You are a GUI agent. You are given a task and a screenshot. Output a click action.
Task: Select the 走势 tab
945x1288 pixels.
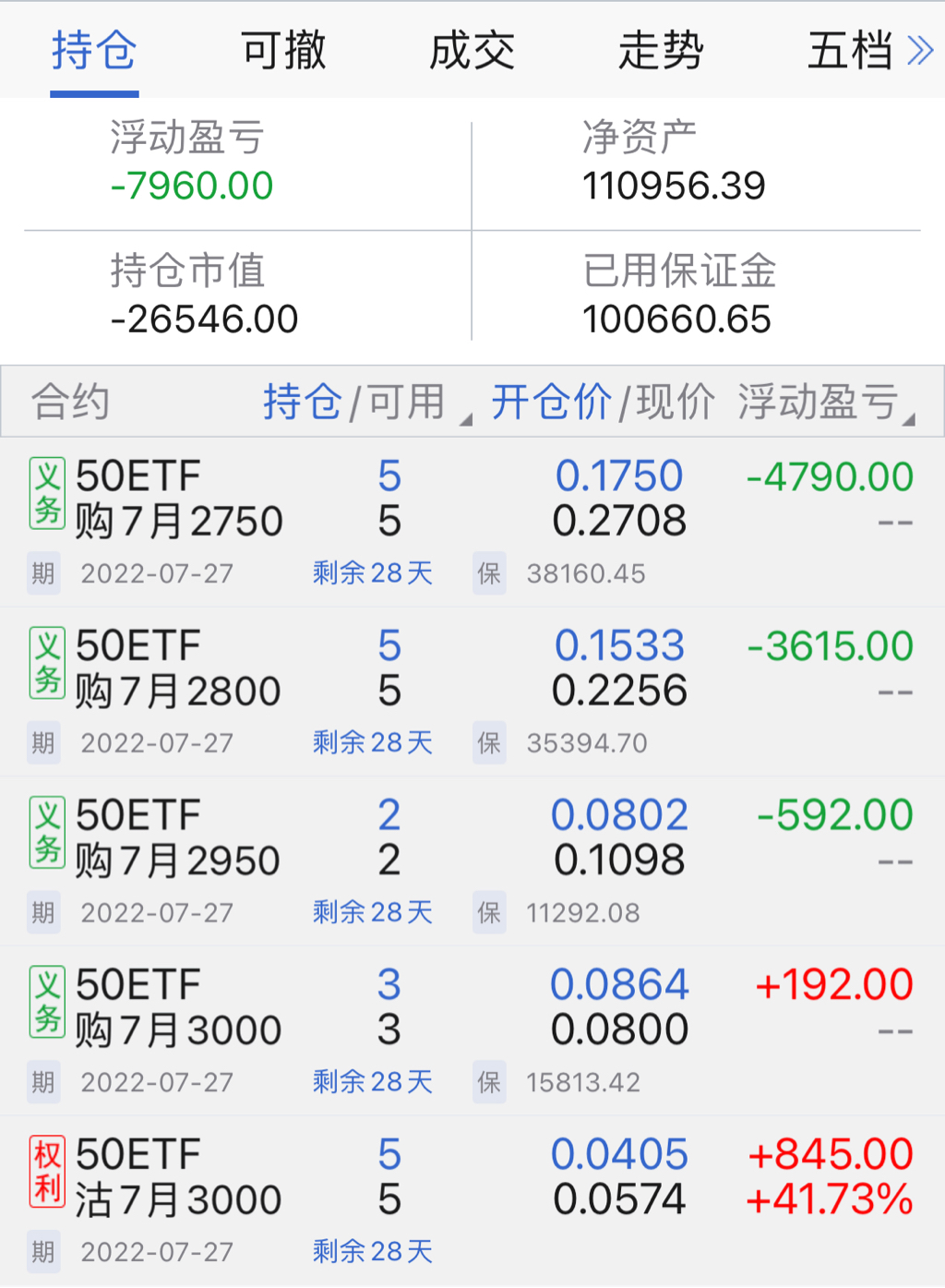tap(661, 51)
